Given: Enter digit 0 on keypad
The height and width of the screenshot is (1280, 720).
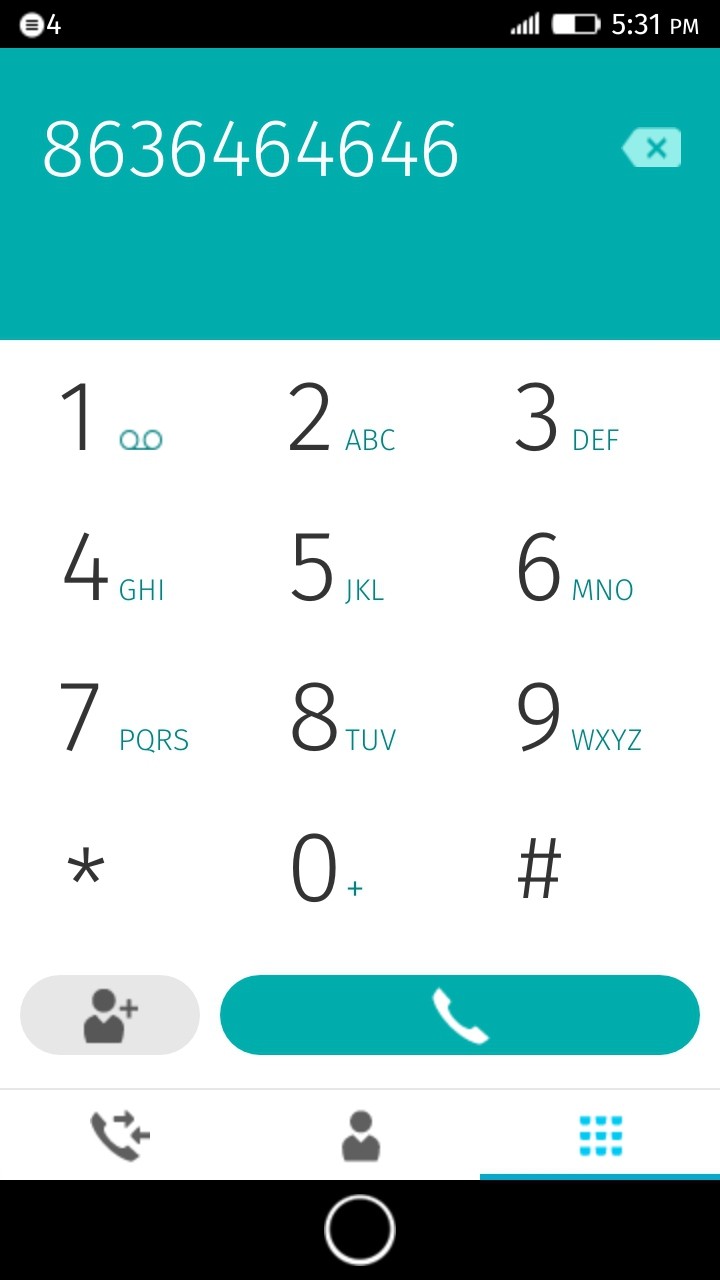Looking at the screenshot, I should coord(360,870).
